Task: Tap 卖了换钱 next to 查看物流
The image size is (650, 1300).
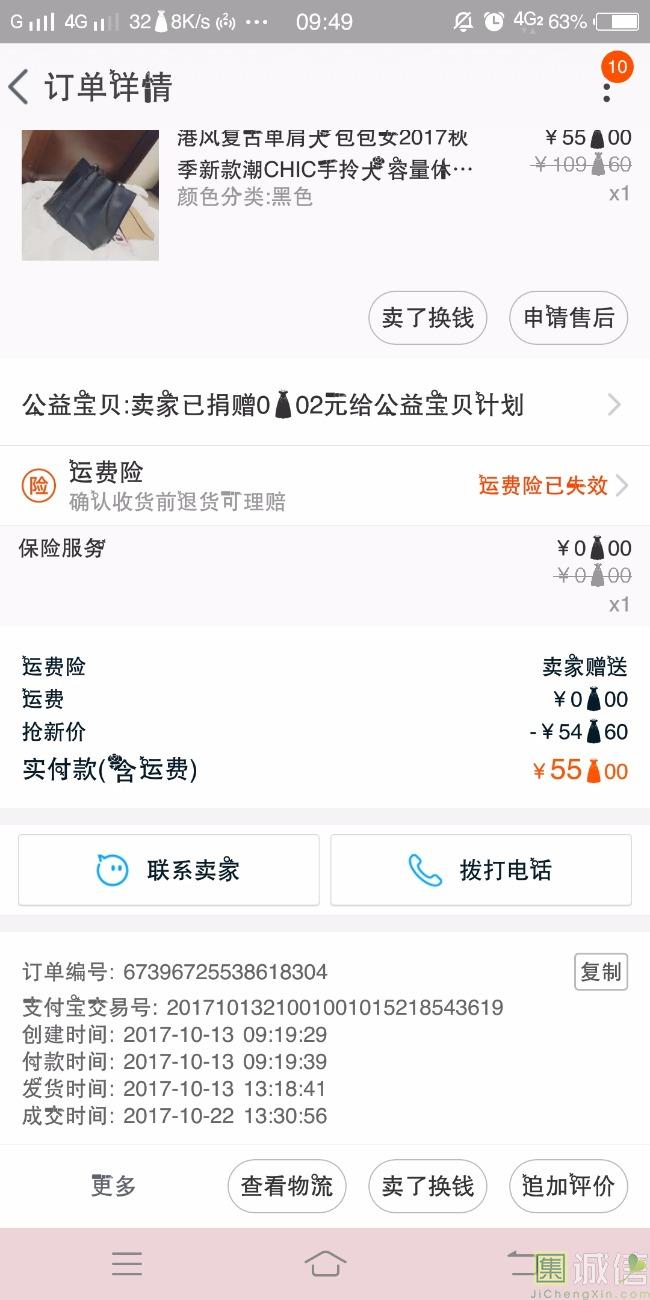Action: pos(428,1186)
